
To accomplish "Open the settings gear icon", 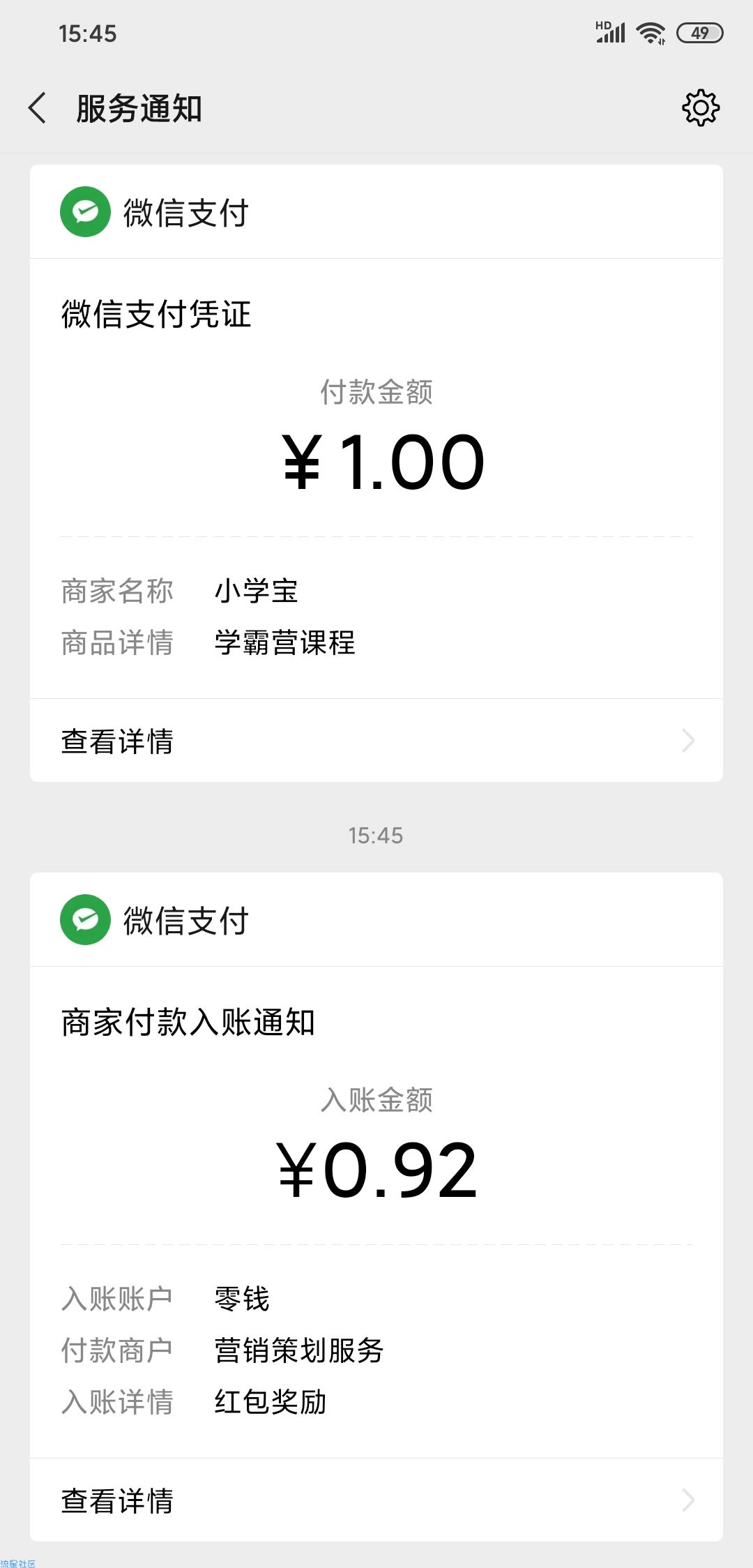I will 700,108.
